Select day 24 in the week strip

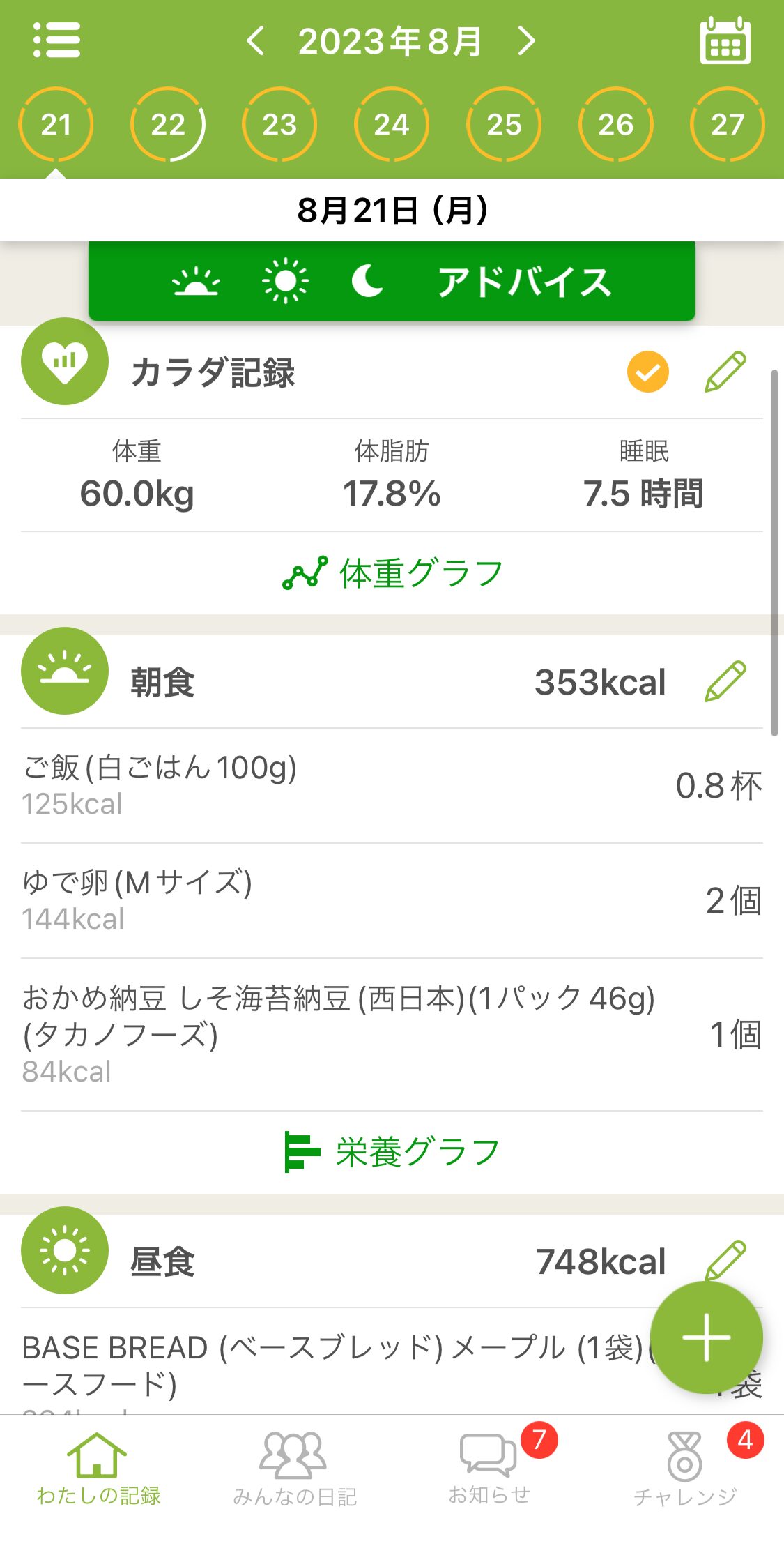[392, 124]
